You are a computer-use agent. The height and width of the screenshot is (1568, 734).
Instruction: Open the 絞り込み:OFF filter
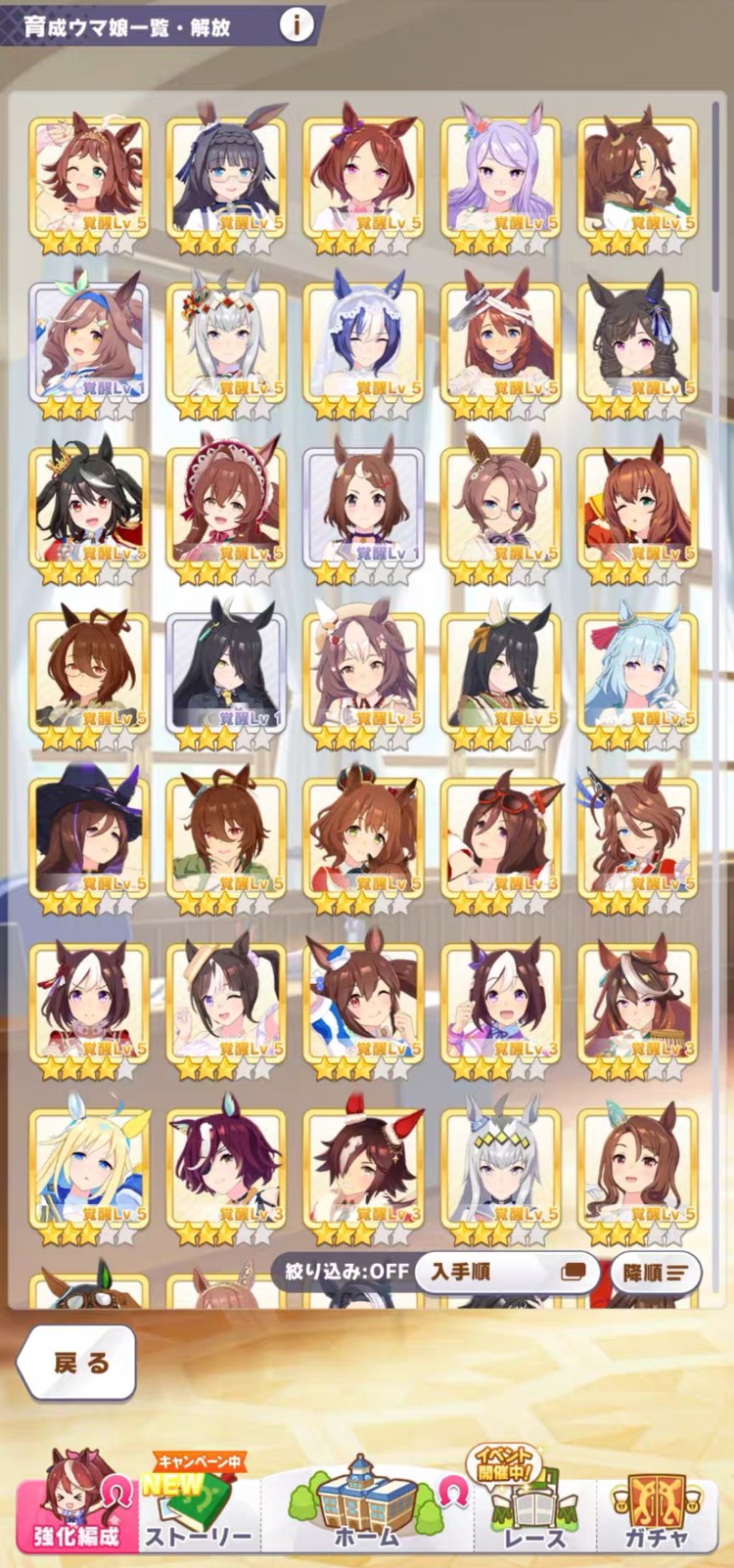coord(344,1271)
